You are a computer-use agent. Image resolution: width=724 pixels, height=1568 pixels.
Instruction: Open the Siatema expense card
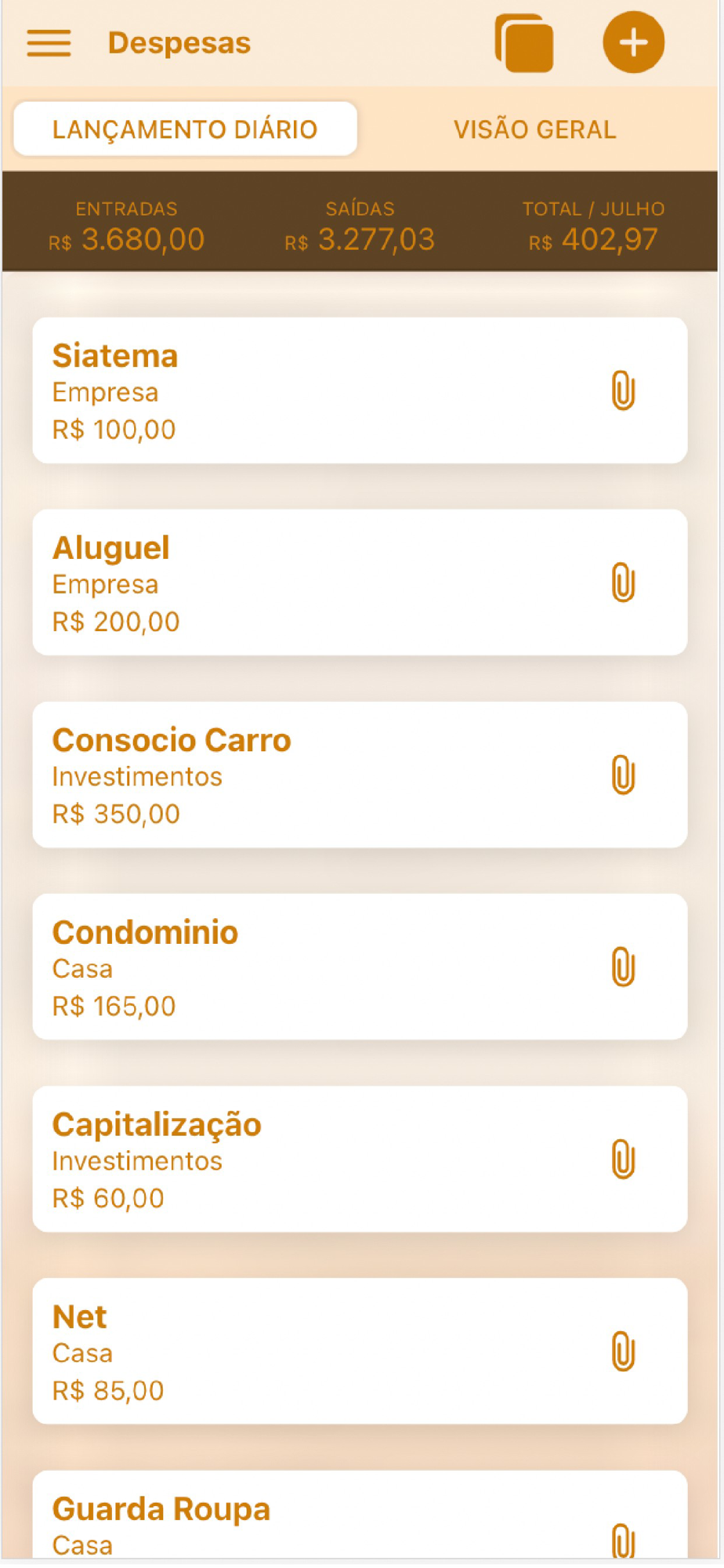coord(360,390)
